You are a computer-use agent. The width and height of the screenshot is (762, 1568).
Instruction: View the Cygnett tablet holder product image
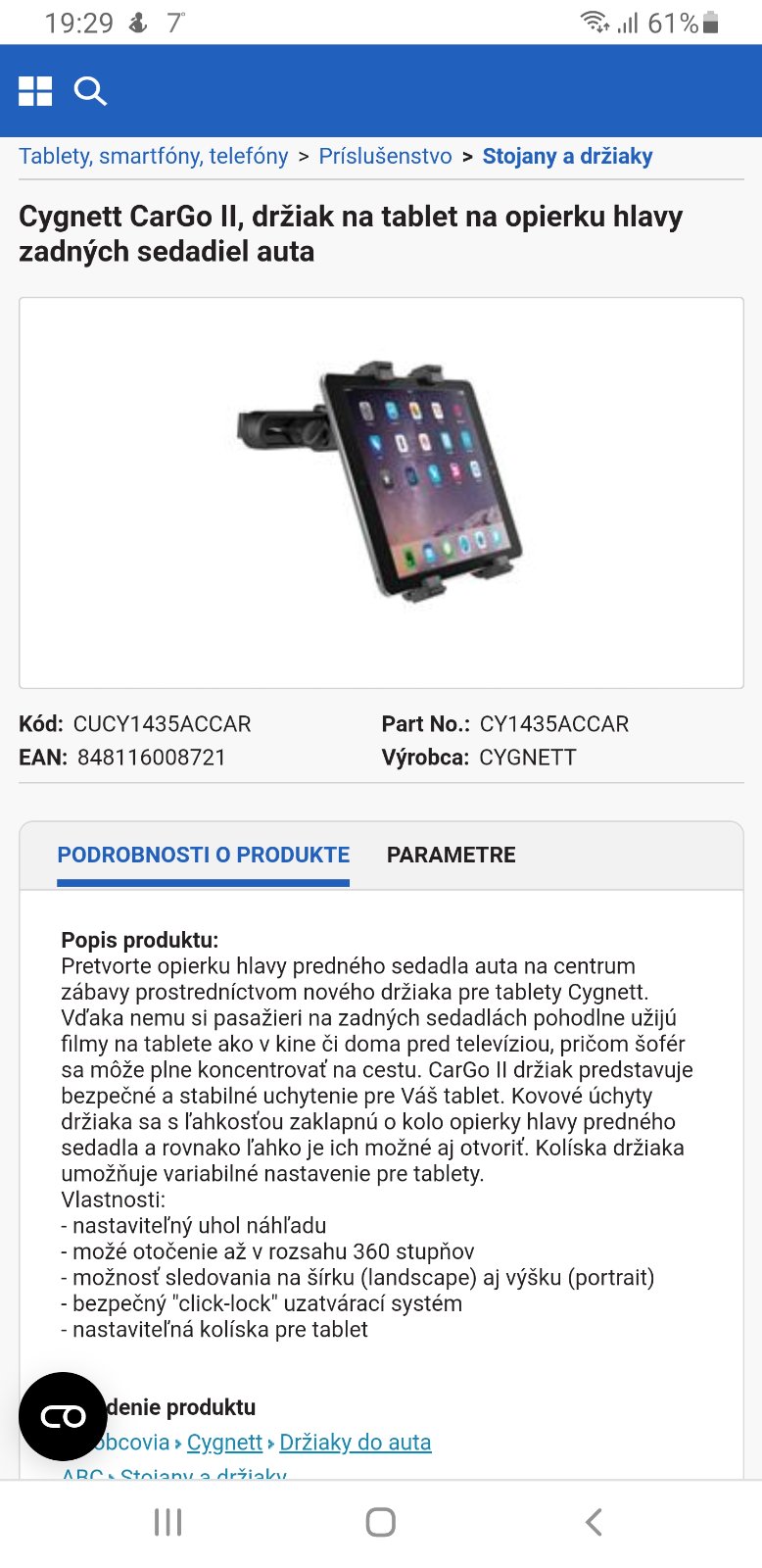(381, 480)
